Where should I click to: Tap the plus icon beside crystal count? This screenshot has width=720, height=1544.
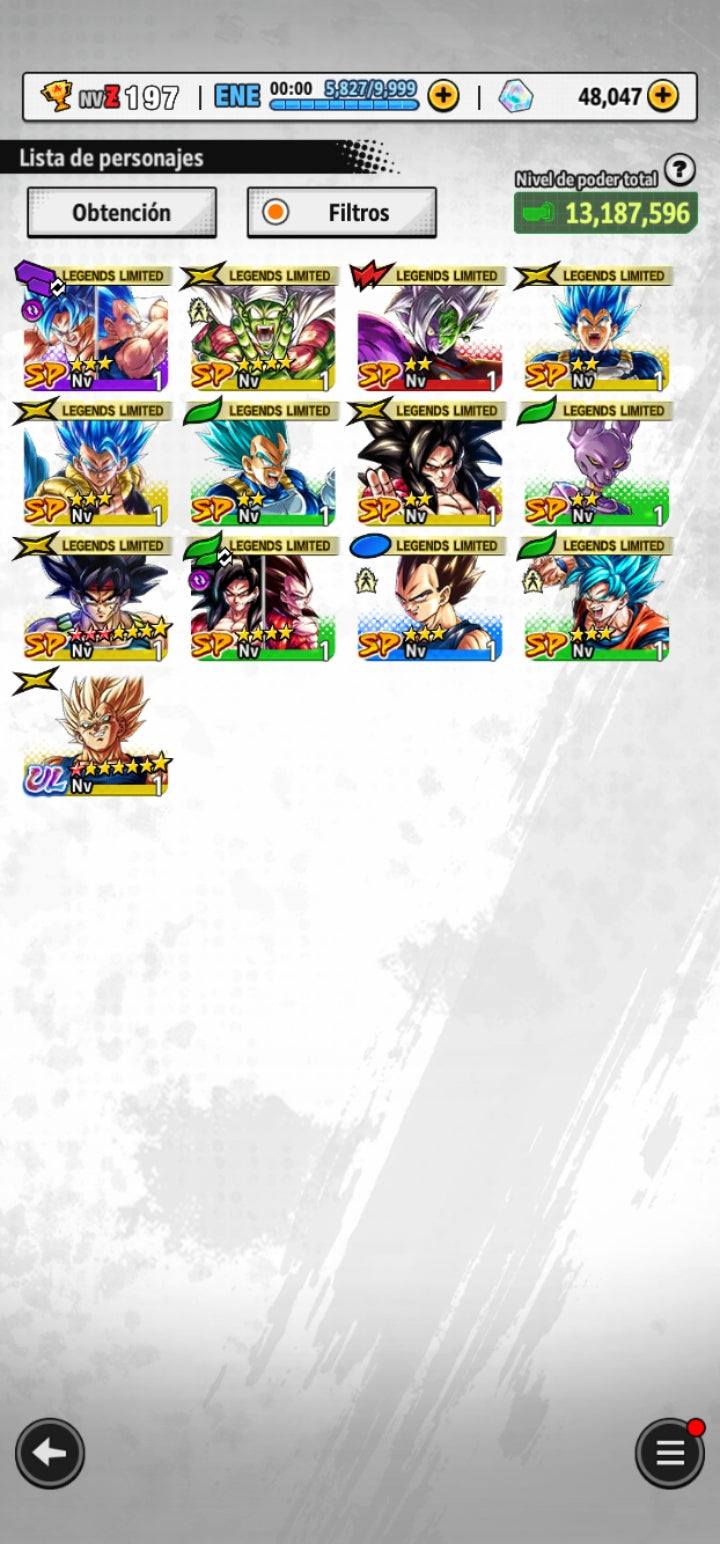coord(662,96)
